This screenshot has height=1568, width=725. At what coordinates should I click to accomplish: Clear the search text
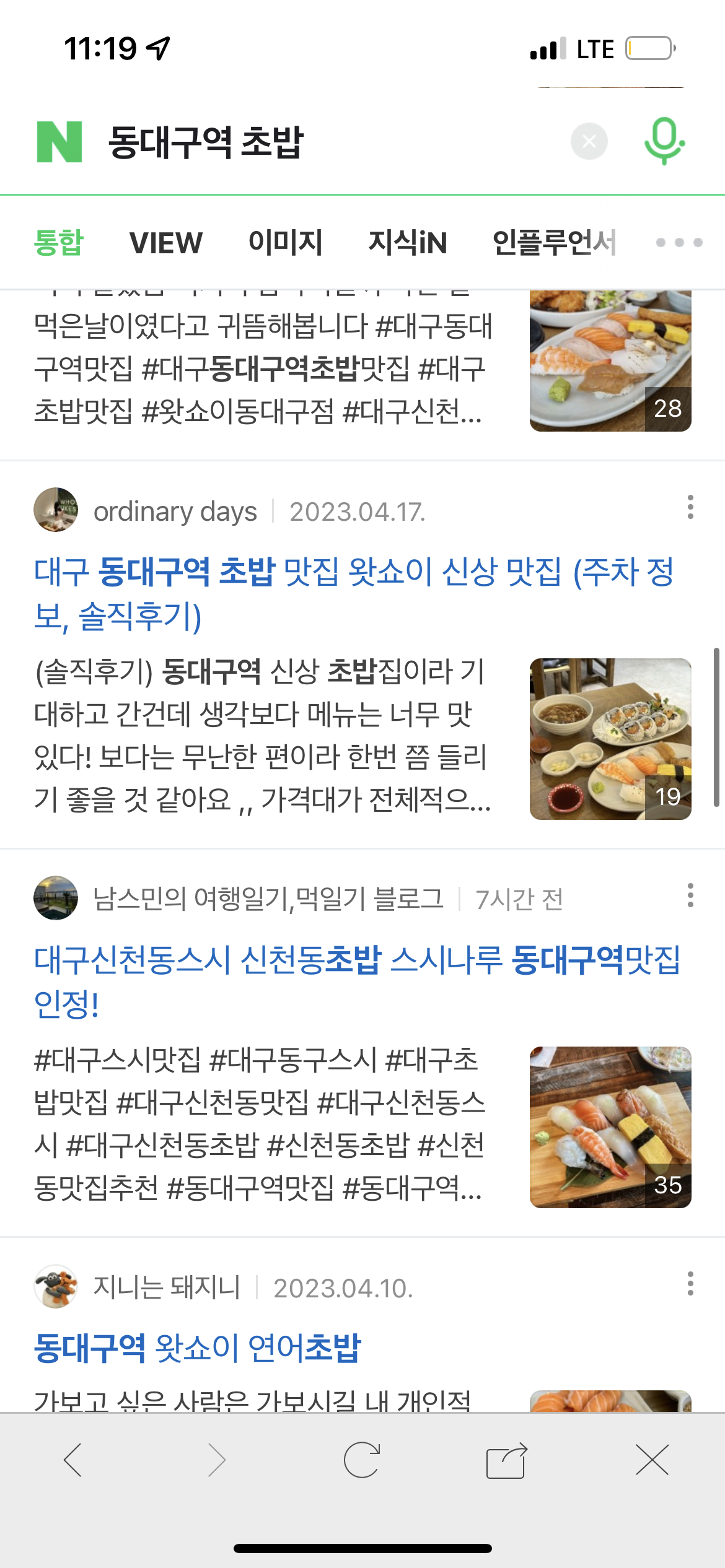coord(589,142)
